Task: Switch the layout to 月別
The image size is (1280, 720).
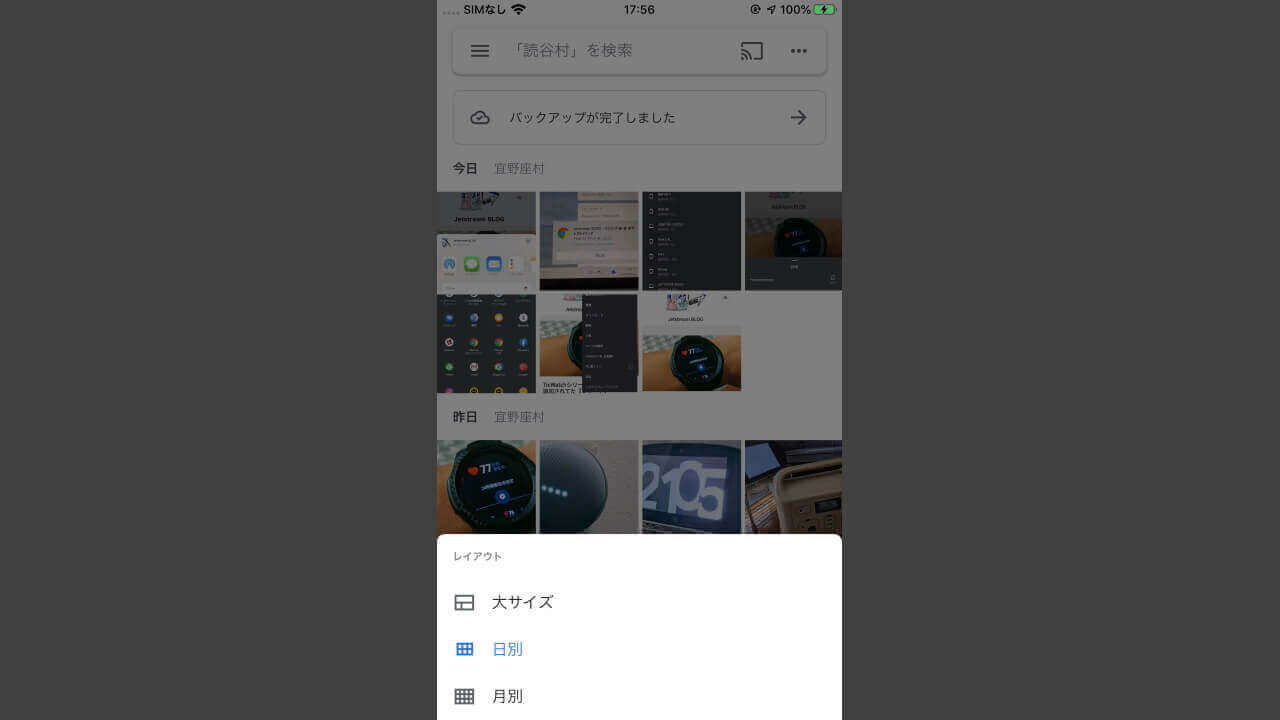Action: click(507, 696)
